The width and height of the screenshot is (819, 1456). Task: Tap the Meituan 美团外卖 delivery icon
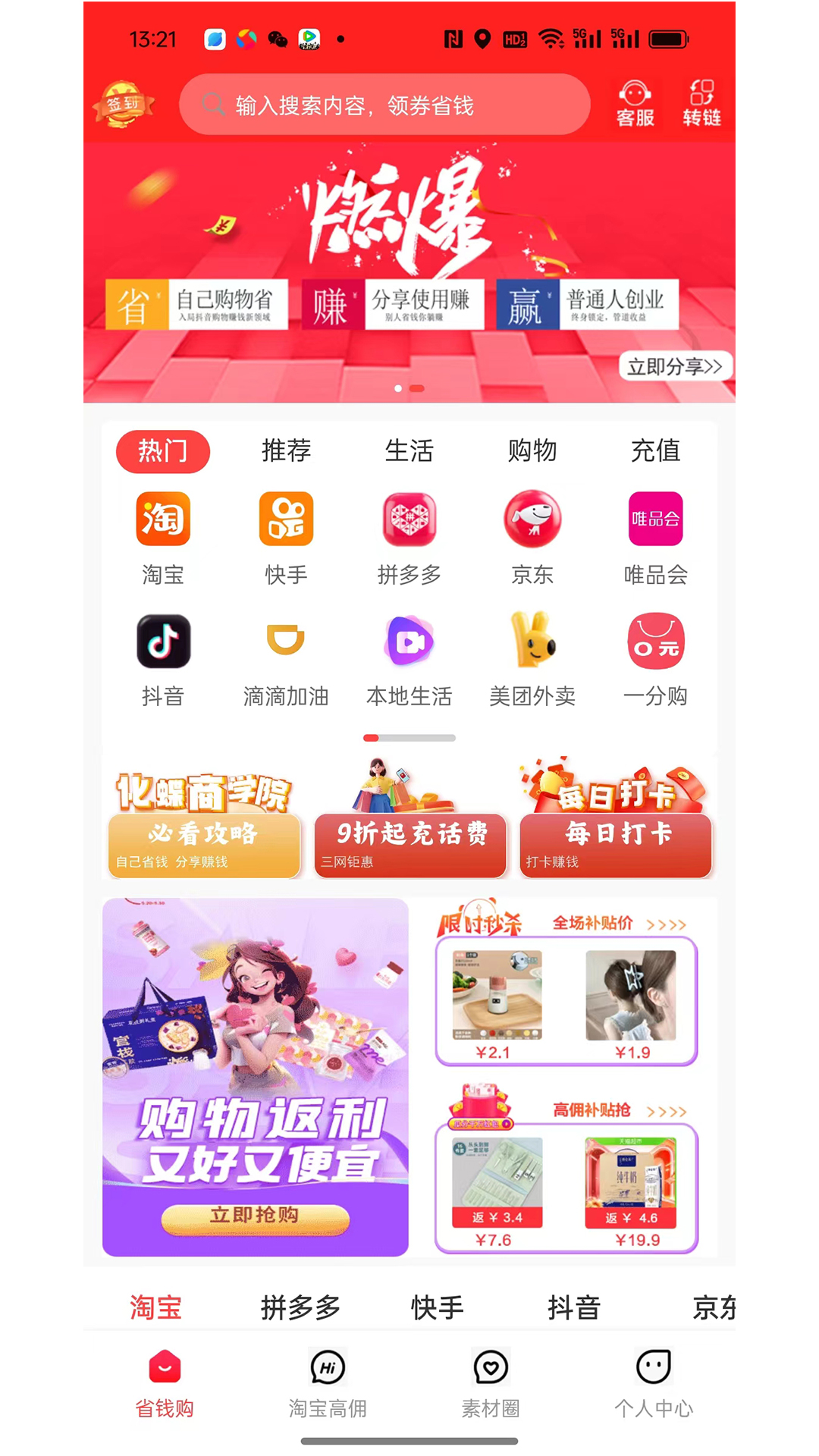point(533,642)
